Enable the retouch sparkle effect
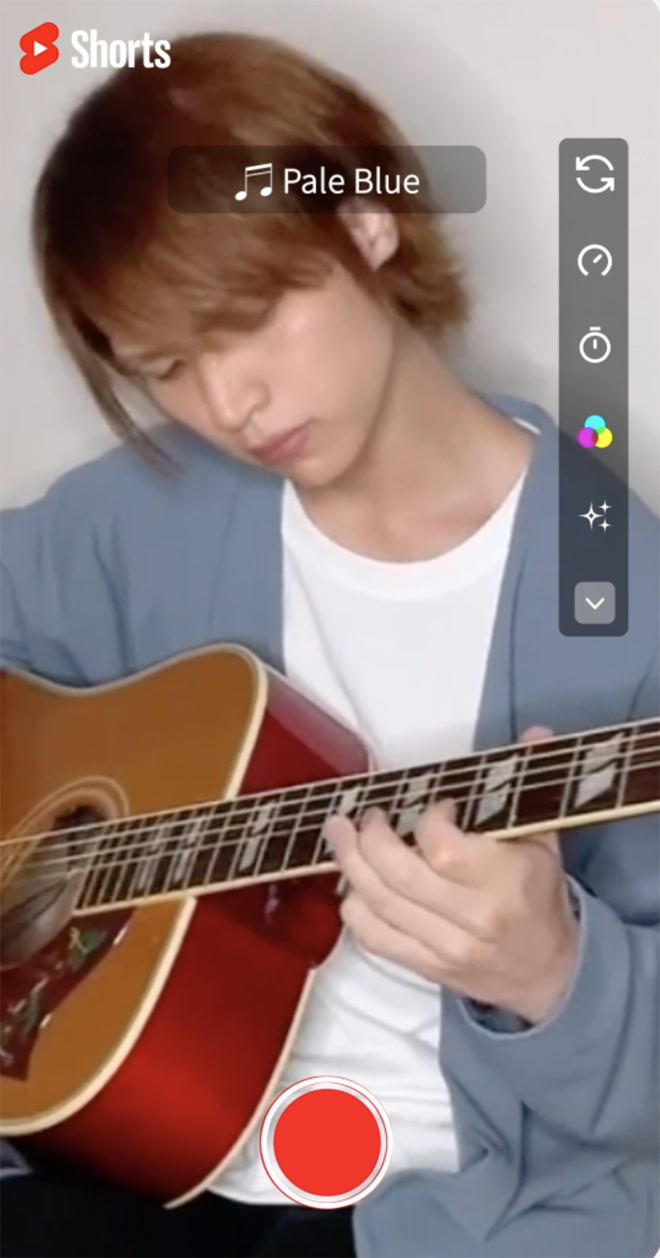This screenshot has height=1258, width=660. click(595, 517)
